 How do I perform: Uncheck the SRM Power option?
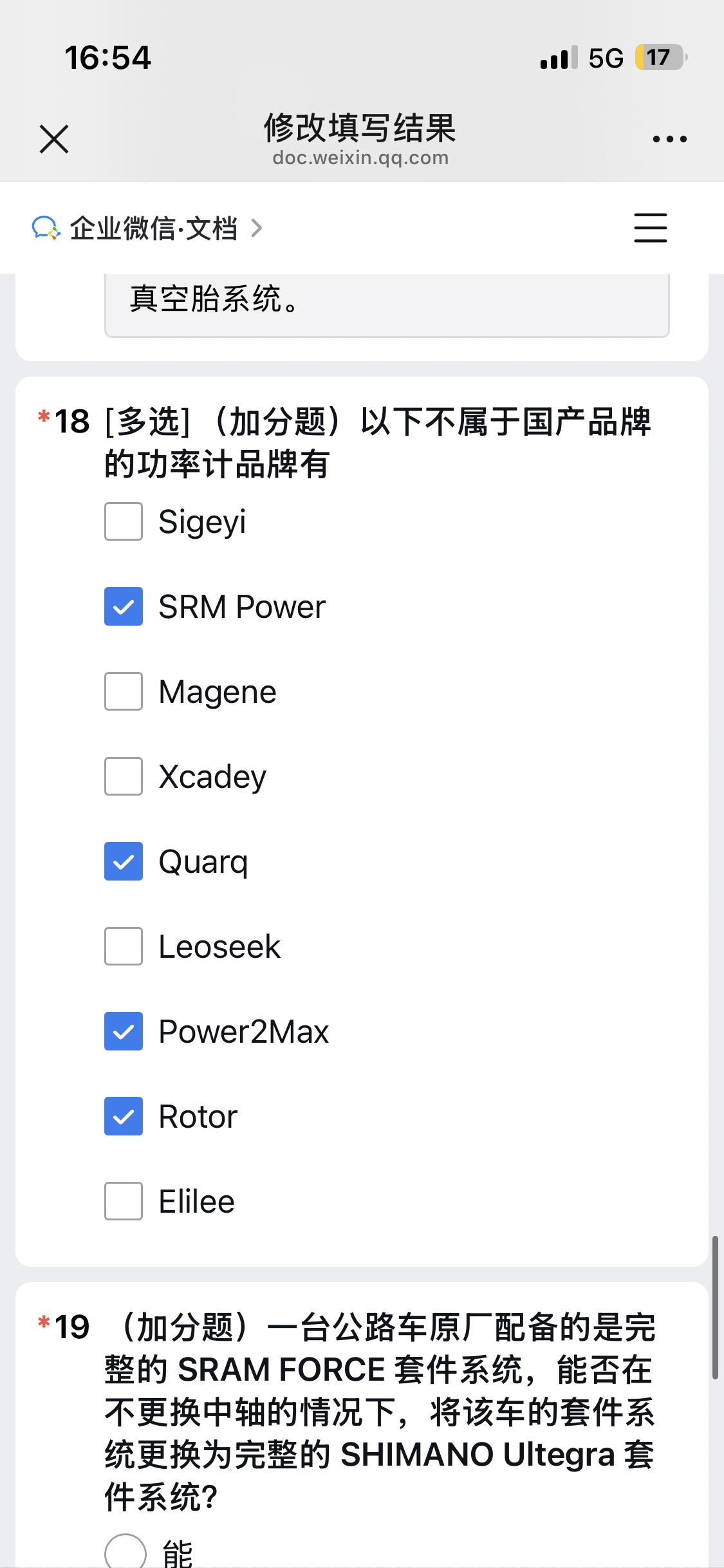124,606
